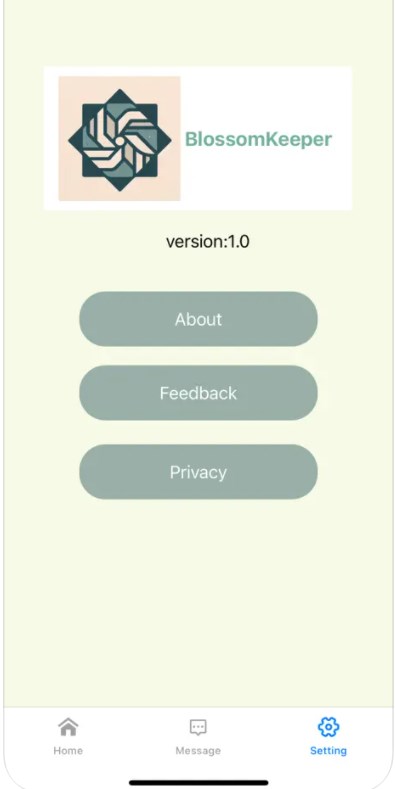Viewport: 395px width, 789px height.
Task: Switch to the Home tab
Action: (68, 737)
